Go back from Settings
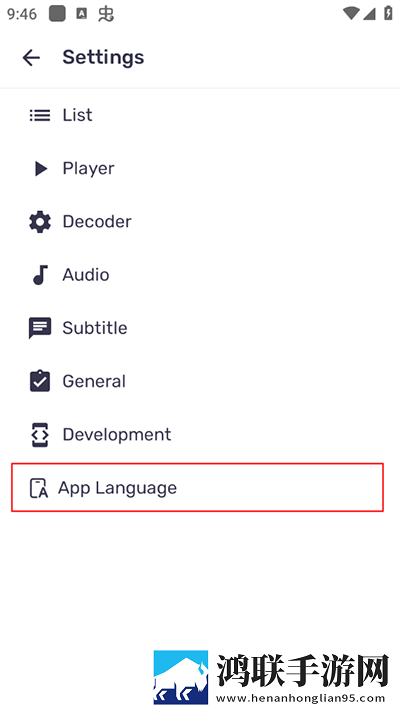 click(x=31, y=58)
